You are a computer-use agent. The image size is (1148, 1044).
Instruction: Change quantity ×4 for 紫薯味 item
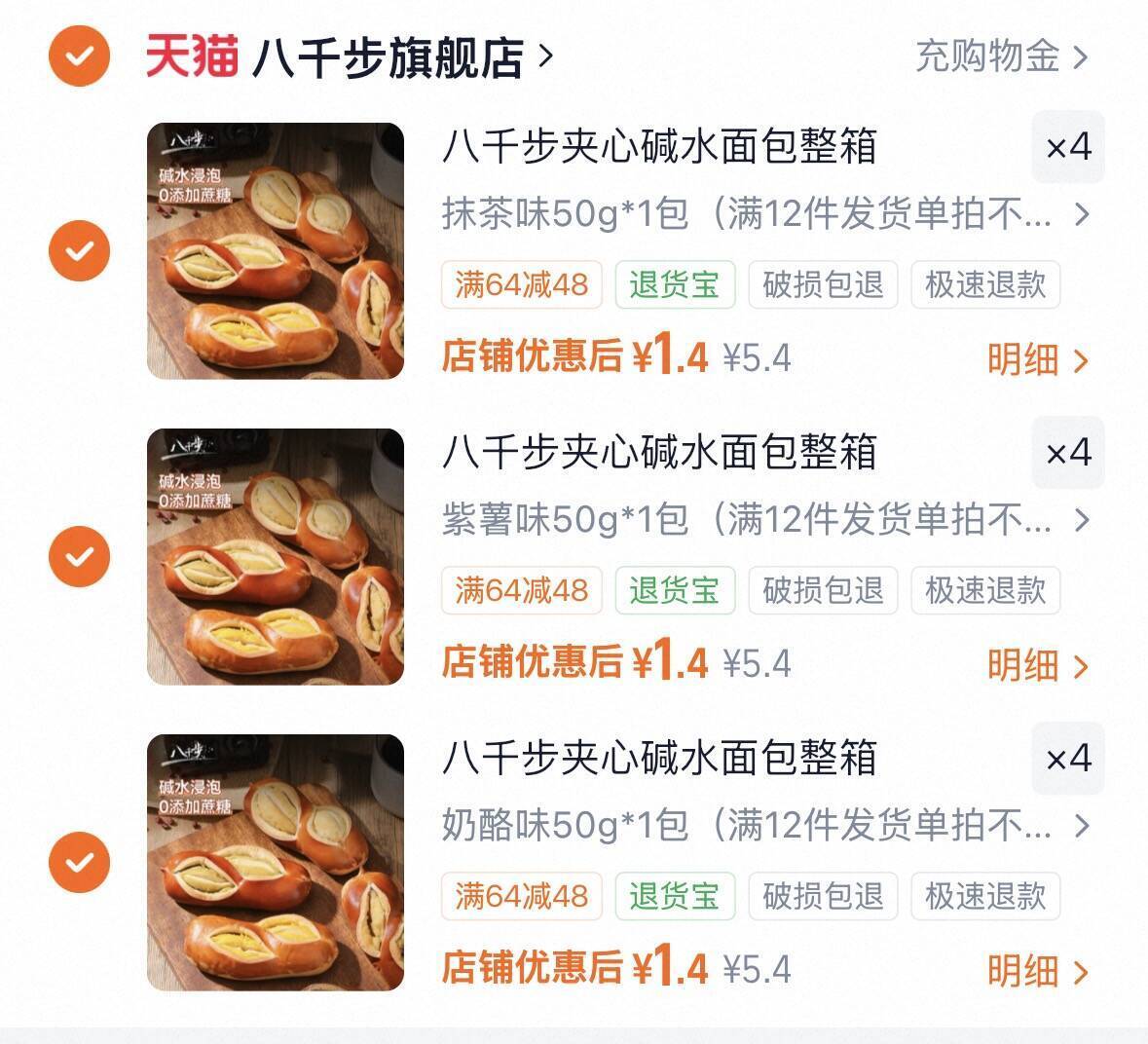(1068, 453)
